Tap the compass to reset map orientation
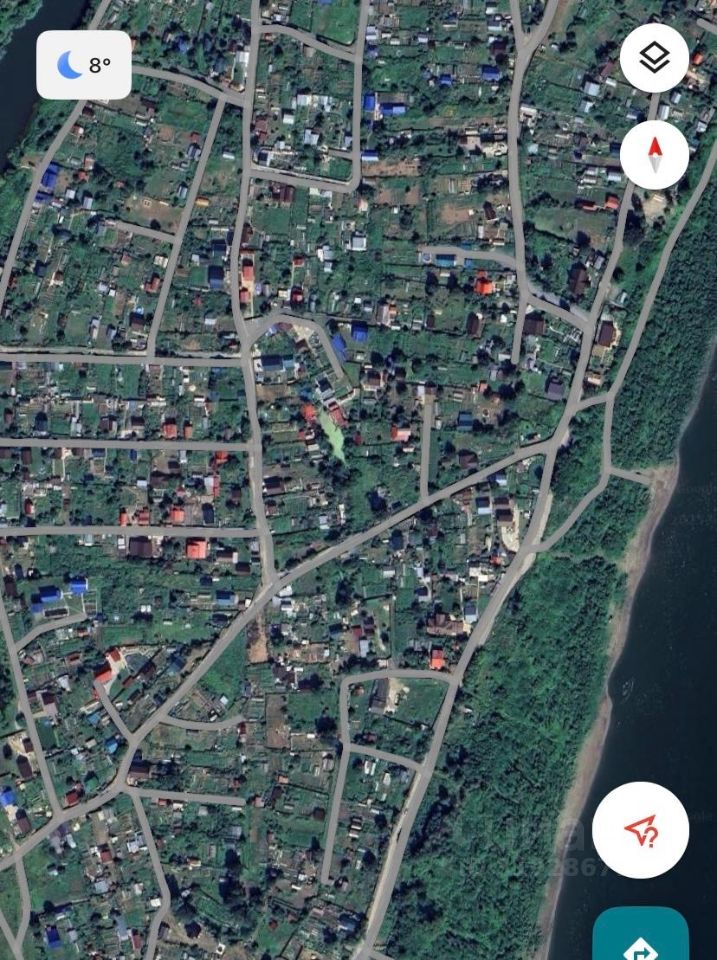The image size is (717, 960). 654,155
